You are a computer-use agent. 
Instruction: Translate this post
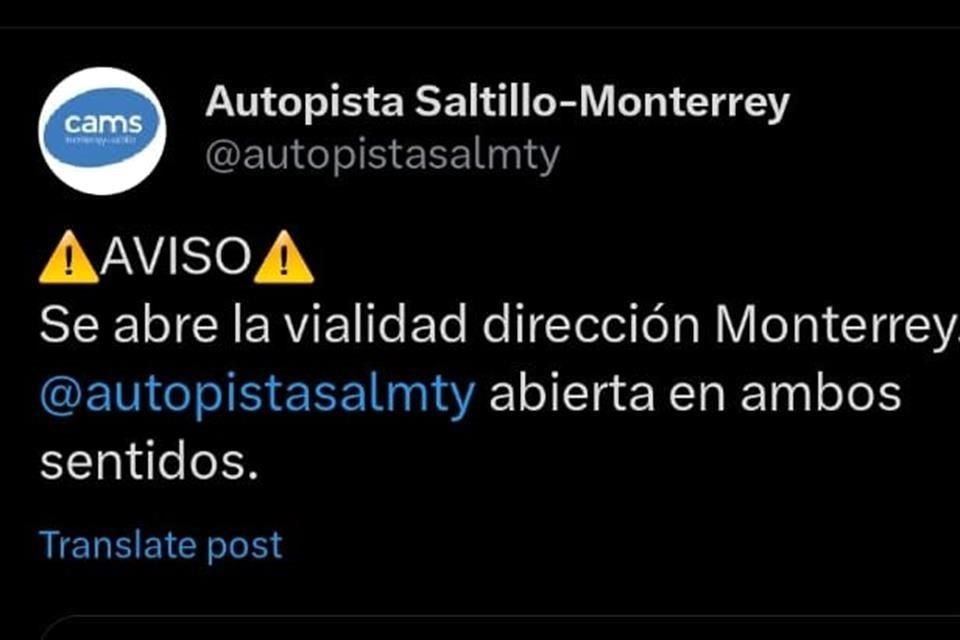160,545
